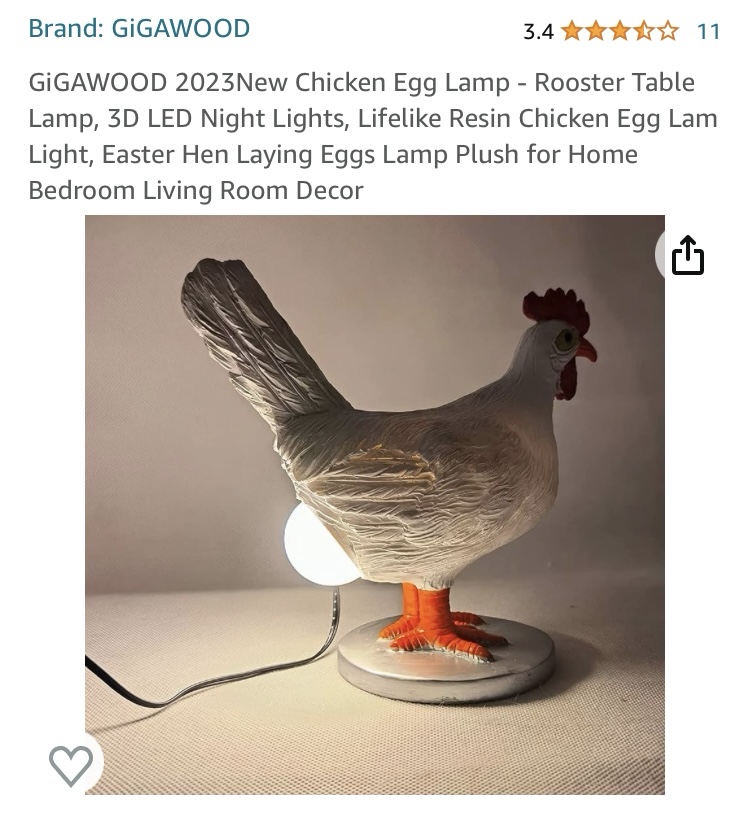Viewport: 750px width, 816px height.
Task: Open the 3.4 star ratings and reviews
Action: [x=620, y=31]
